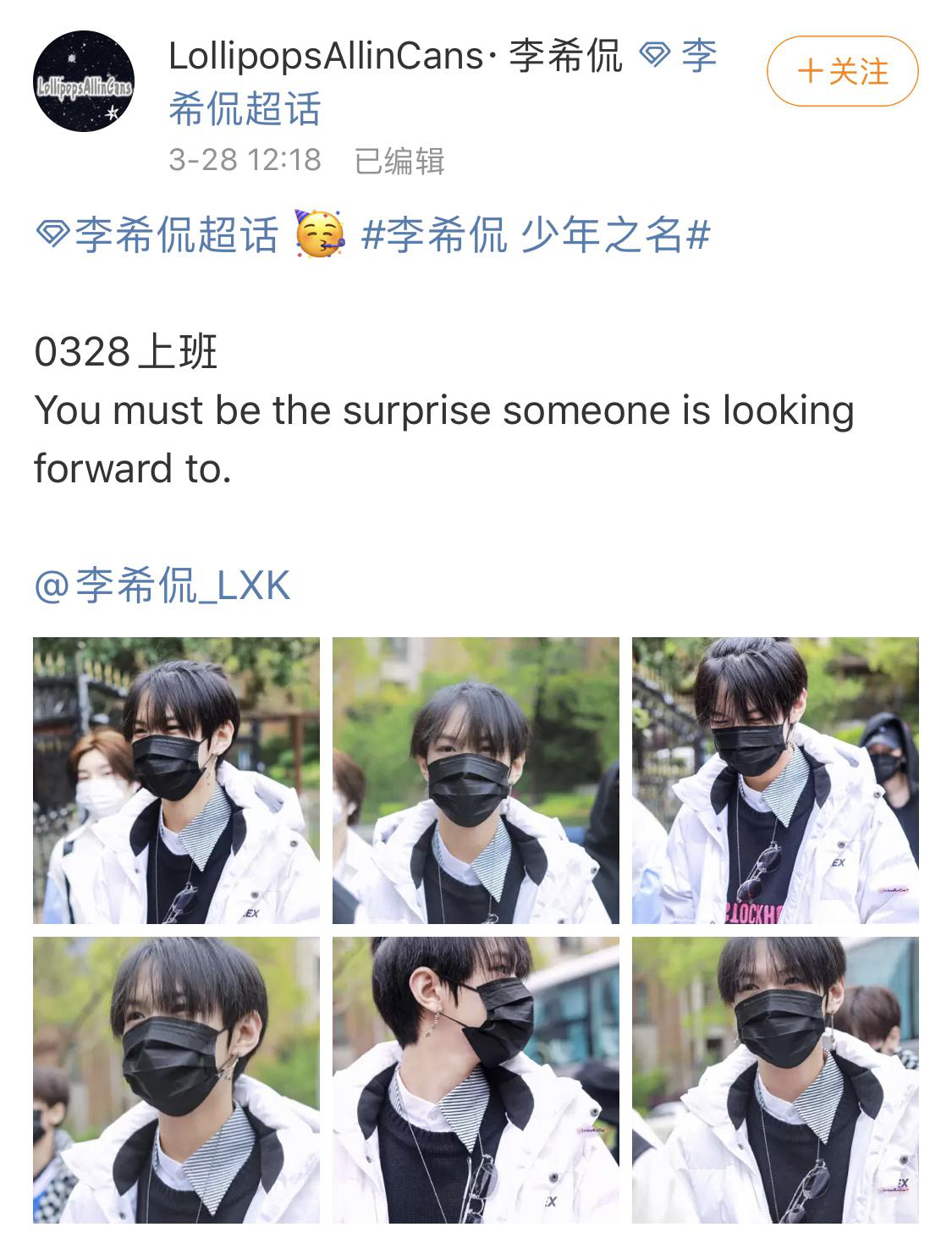Open the middle photo in the top row
This screenshot has width=952, height=1238.
click(x=476, y=780)
